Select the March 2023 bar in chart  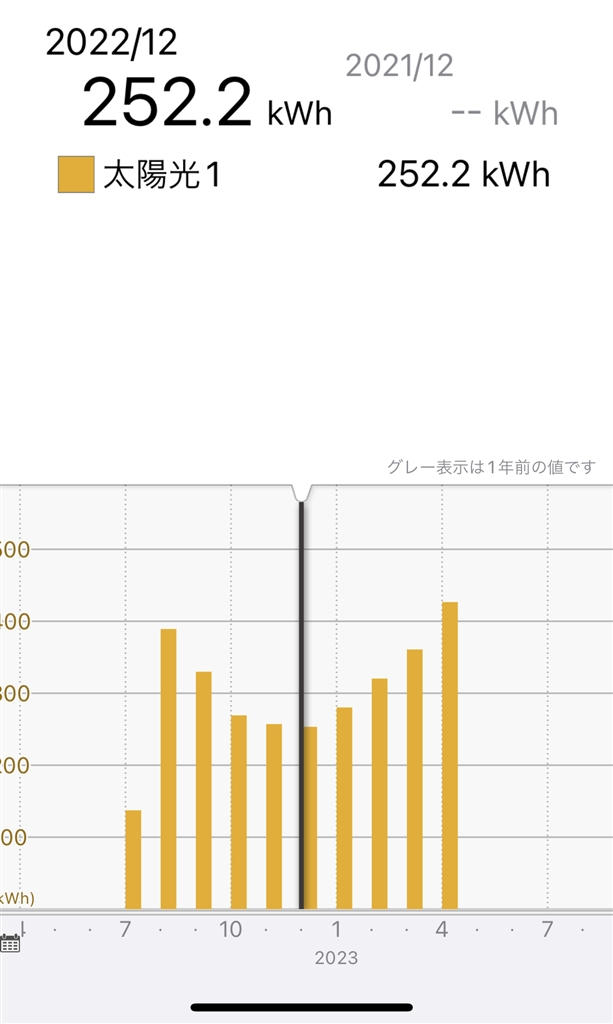(x=415, y=779)
